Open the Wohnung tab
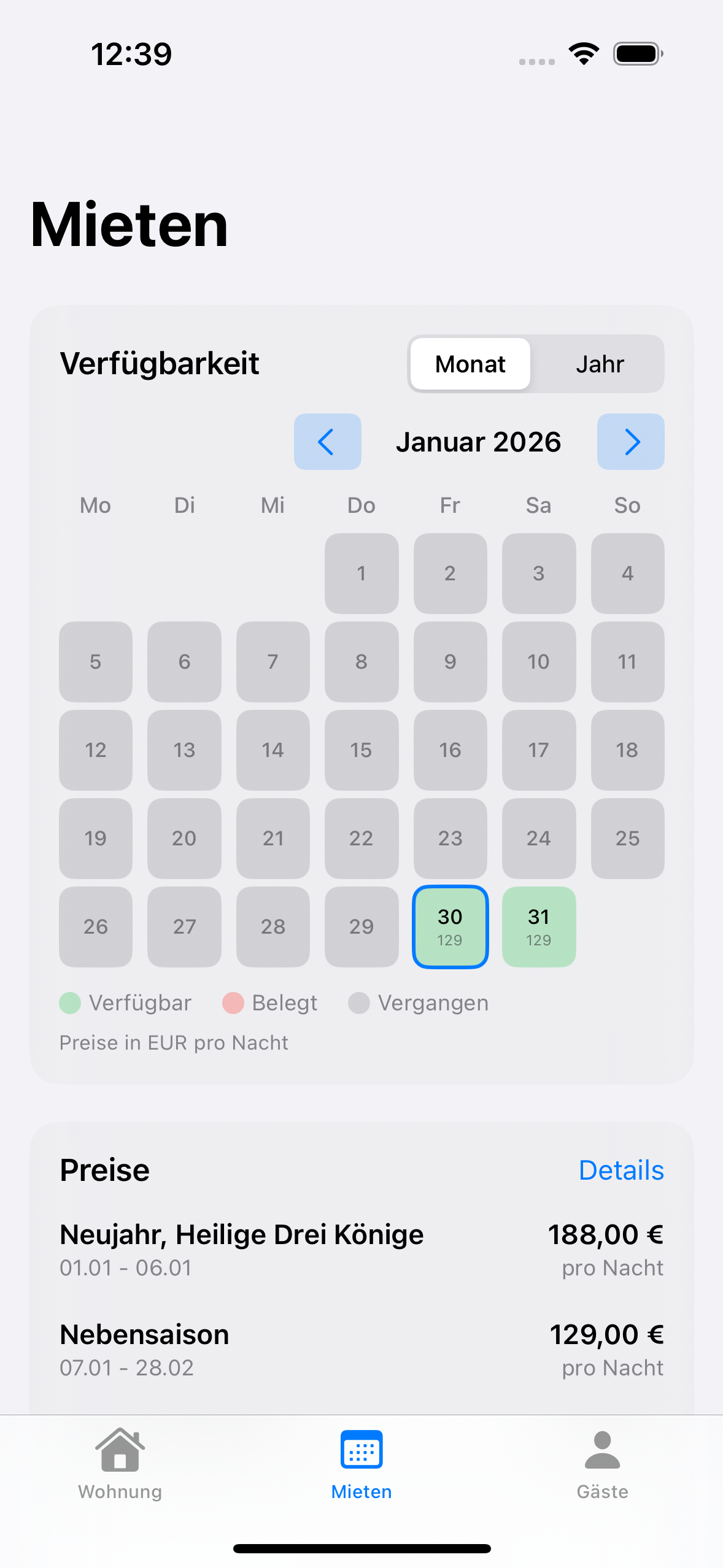Image resolution: width=723 pixels, height=1568 pixels. pyautogui.click(x=119, y=1466)
